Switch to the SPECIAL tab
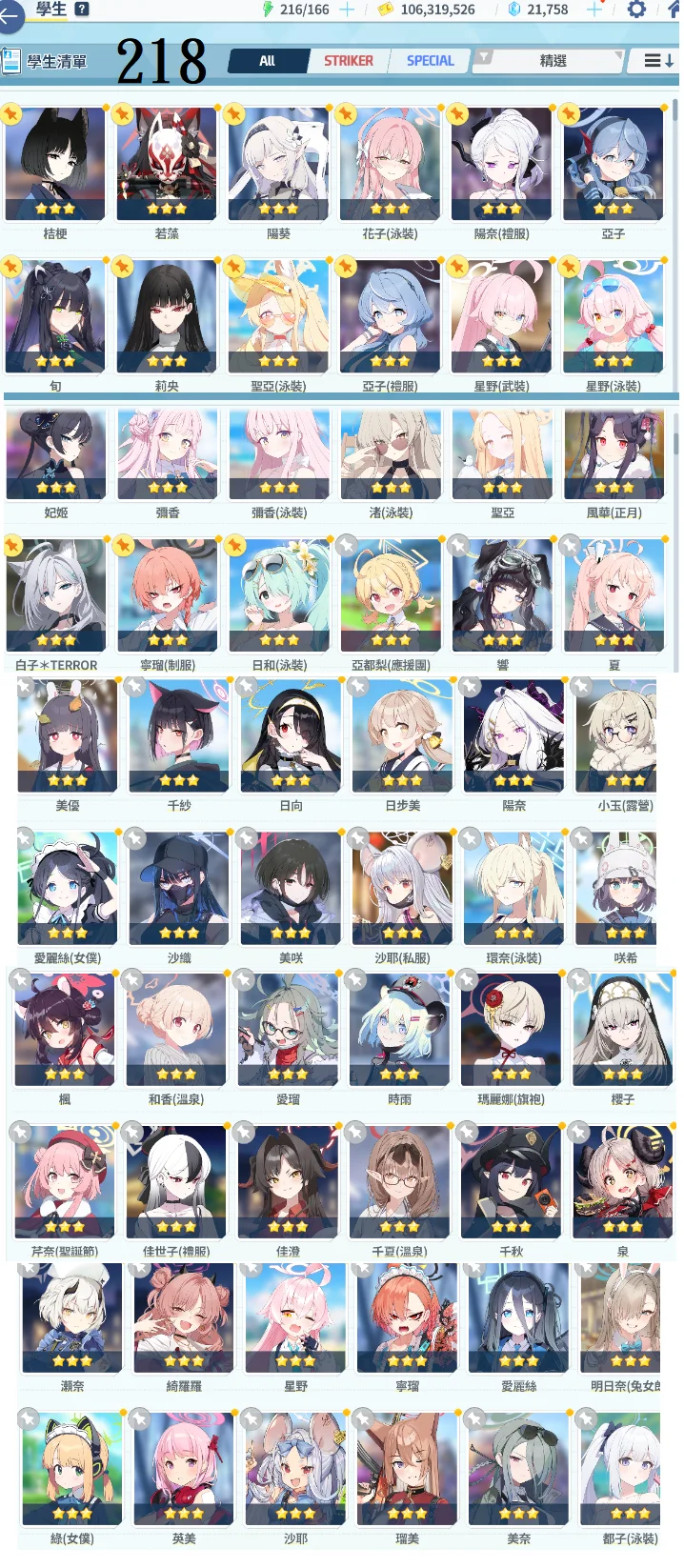Screen dimensions: 684x1568 (x=430, y=61)
